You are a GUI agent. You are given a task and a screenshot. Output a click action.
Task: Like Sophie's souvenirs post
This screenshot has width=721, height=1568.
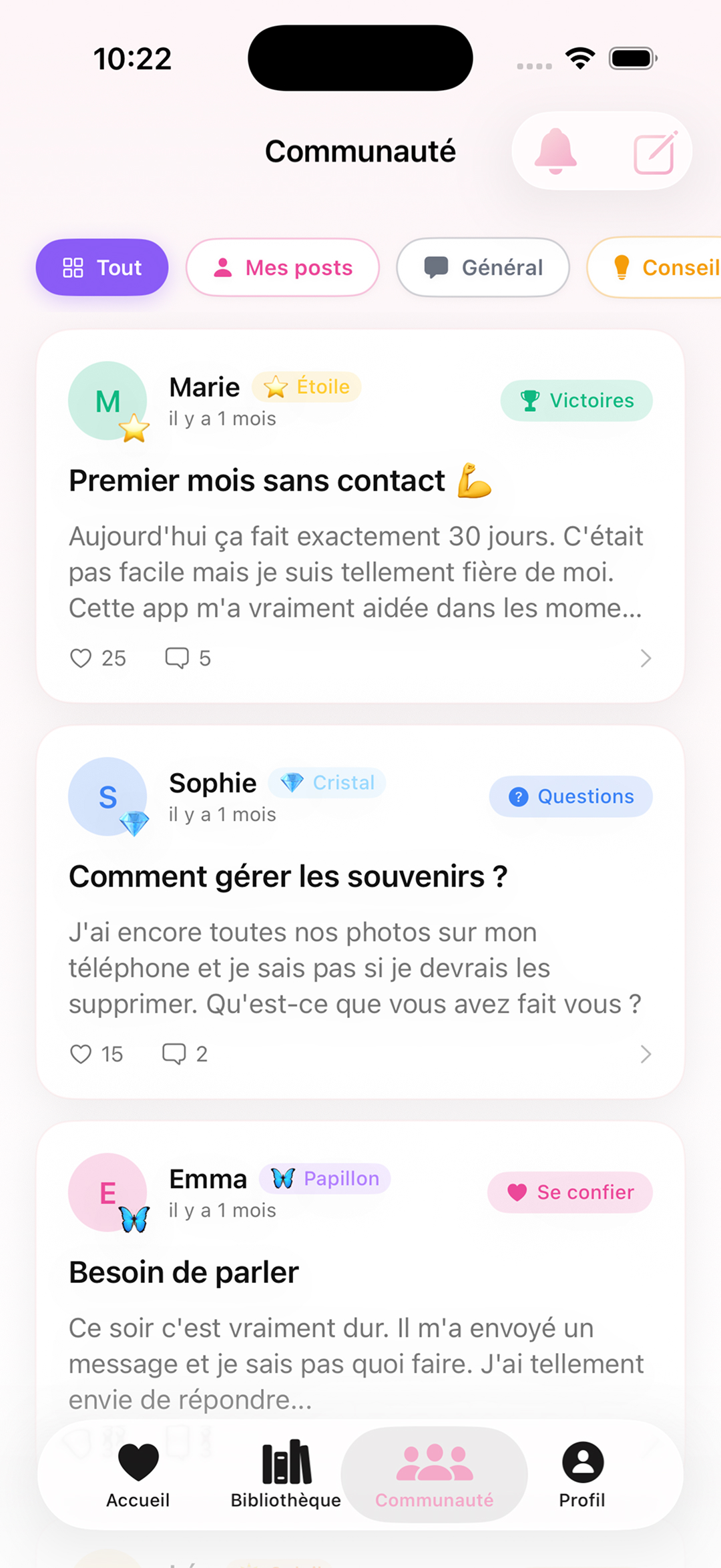(80, 1054)
